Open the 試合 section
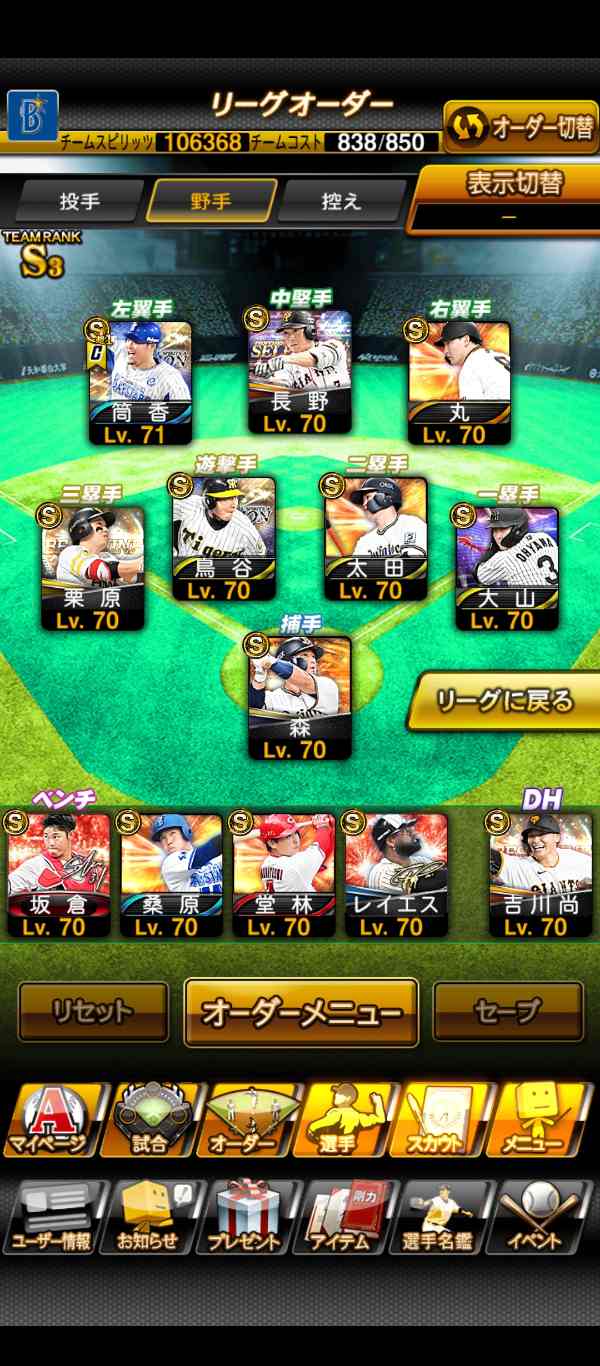This screenshot has height=1366, width=600. 150,1118
